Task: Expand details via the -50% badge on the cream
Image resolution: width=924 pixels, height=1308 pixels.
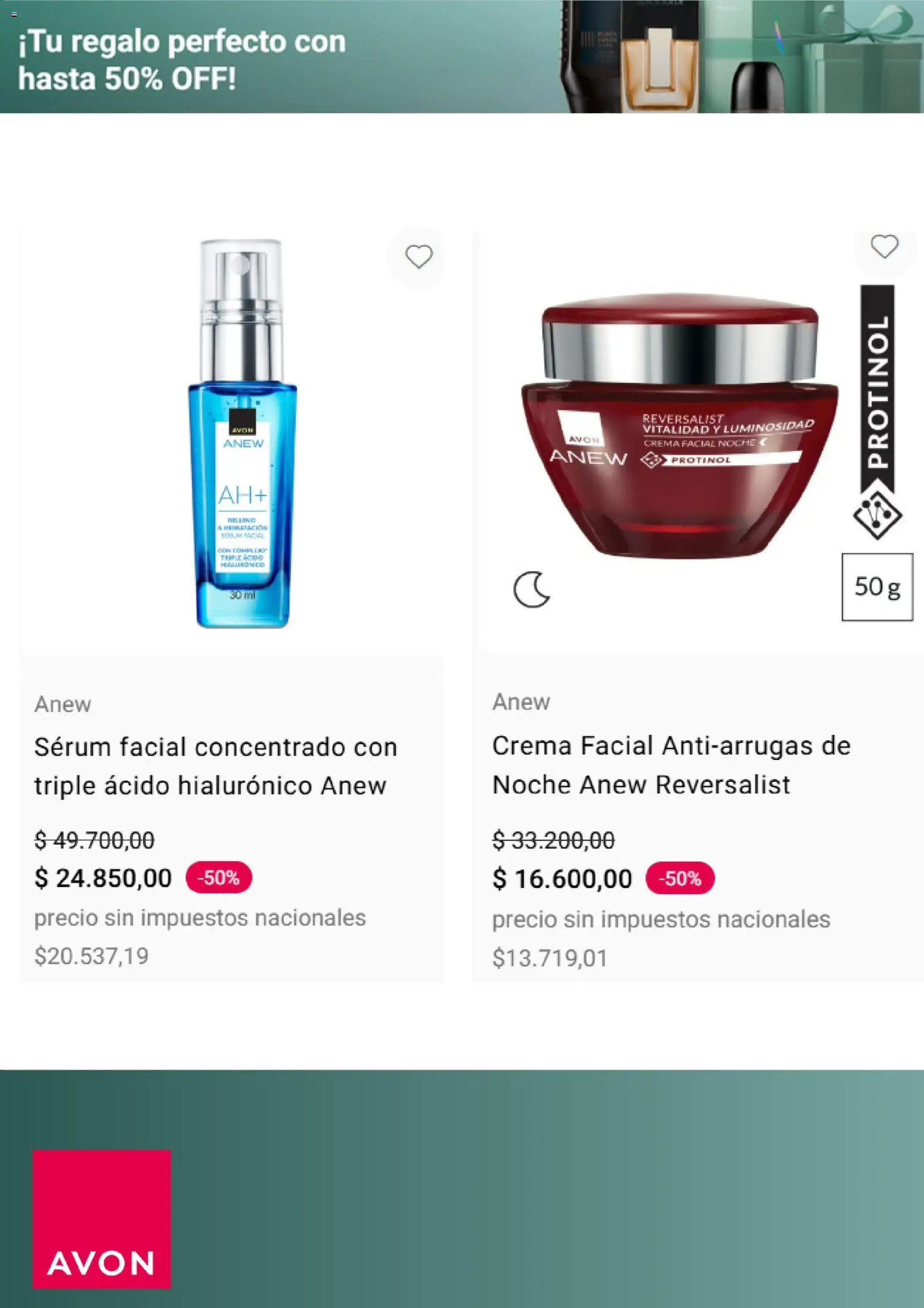Action: [680, 878]
